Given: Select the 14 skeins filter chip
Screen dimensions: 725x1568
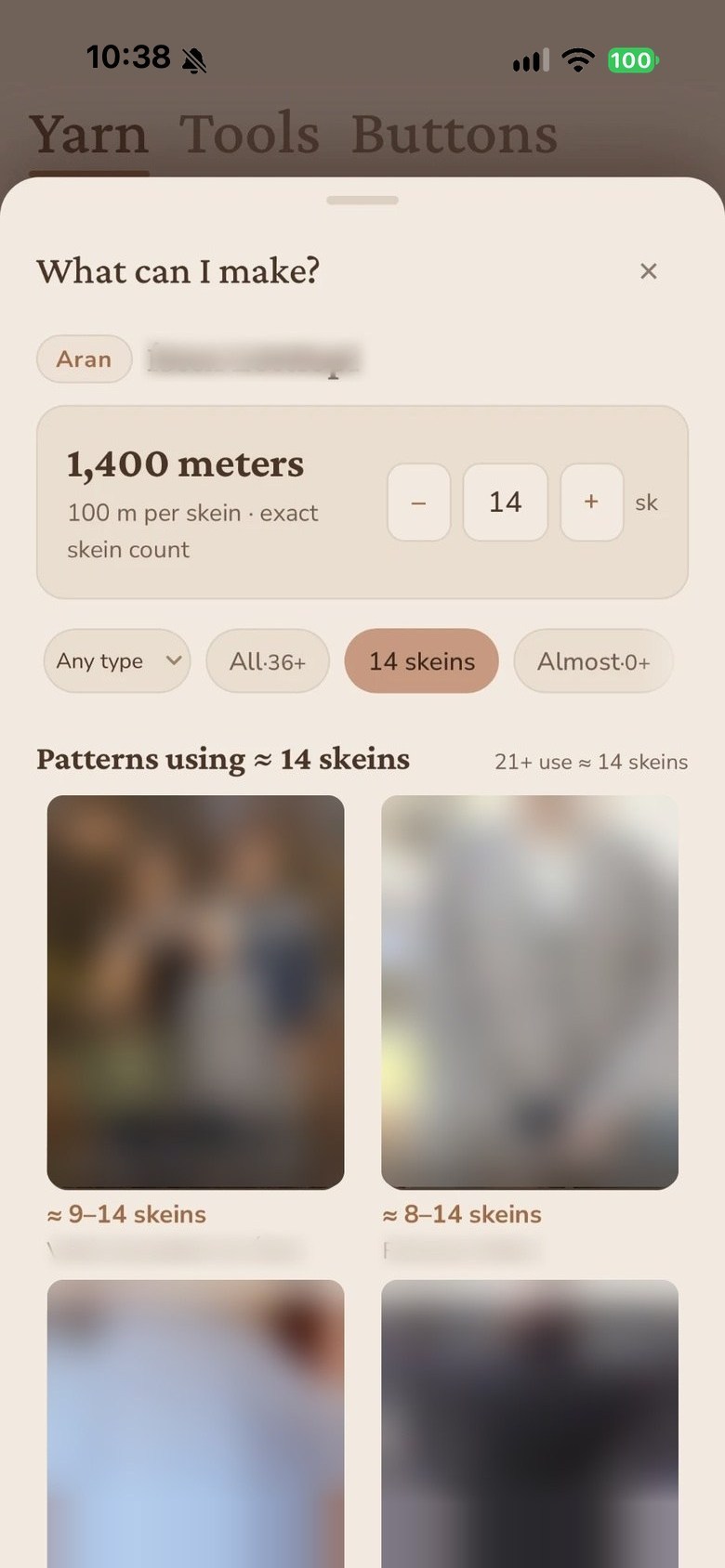Looking at the screenshot, I should (x=422, y=661).
